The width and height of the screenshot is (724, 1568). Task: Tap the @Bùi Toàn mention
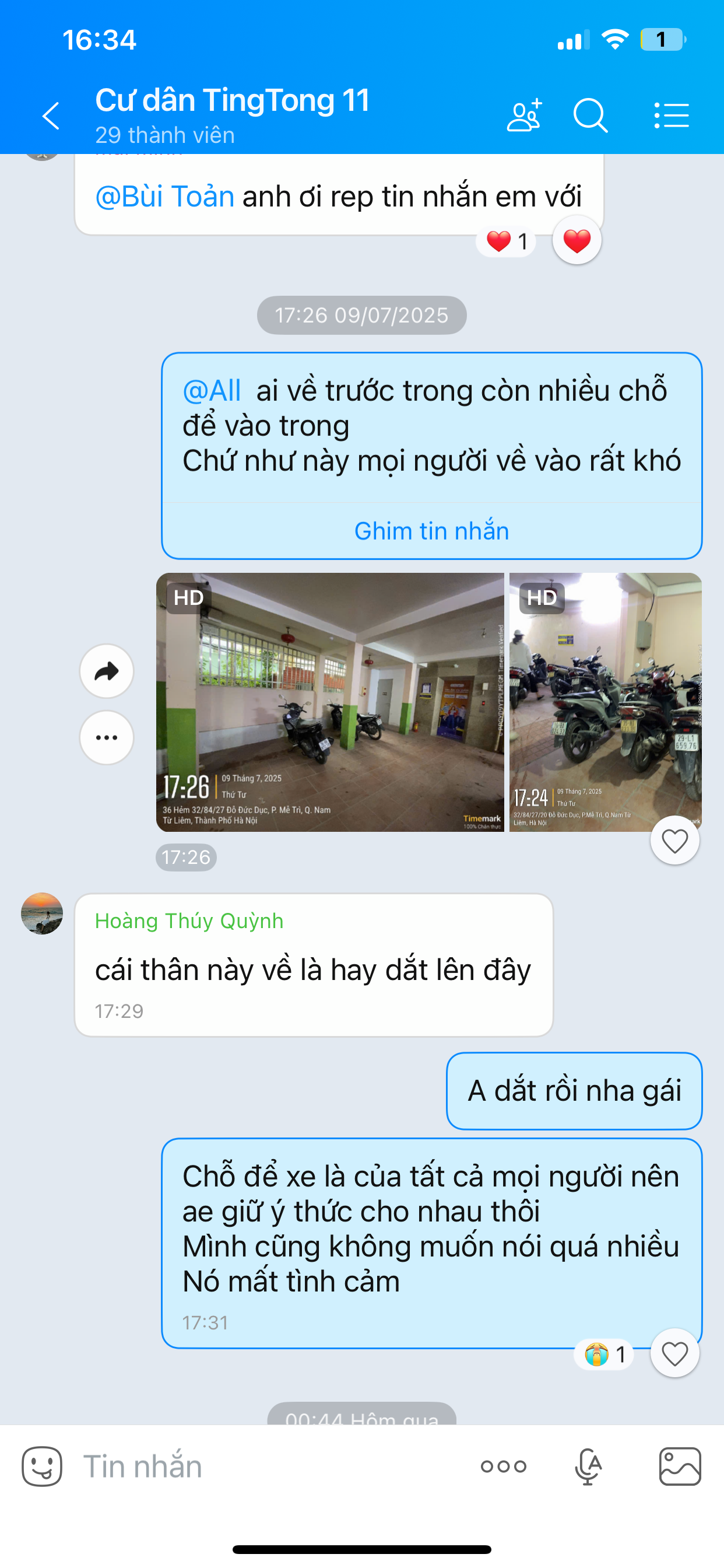(x=165, y=197)
